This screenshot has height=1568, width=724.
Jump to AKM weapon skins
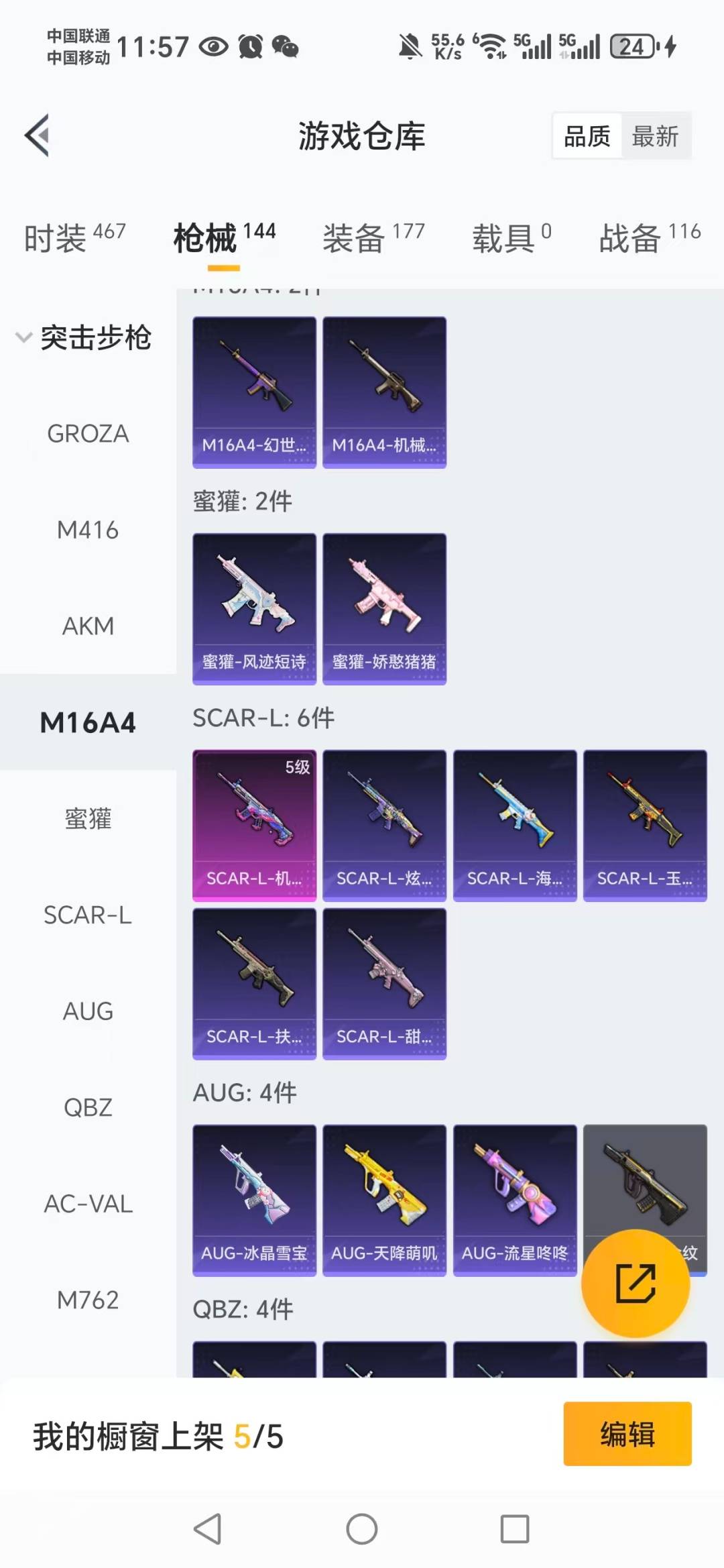(x=88, y=626)
